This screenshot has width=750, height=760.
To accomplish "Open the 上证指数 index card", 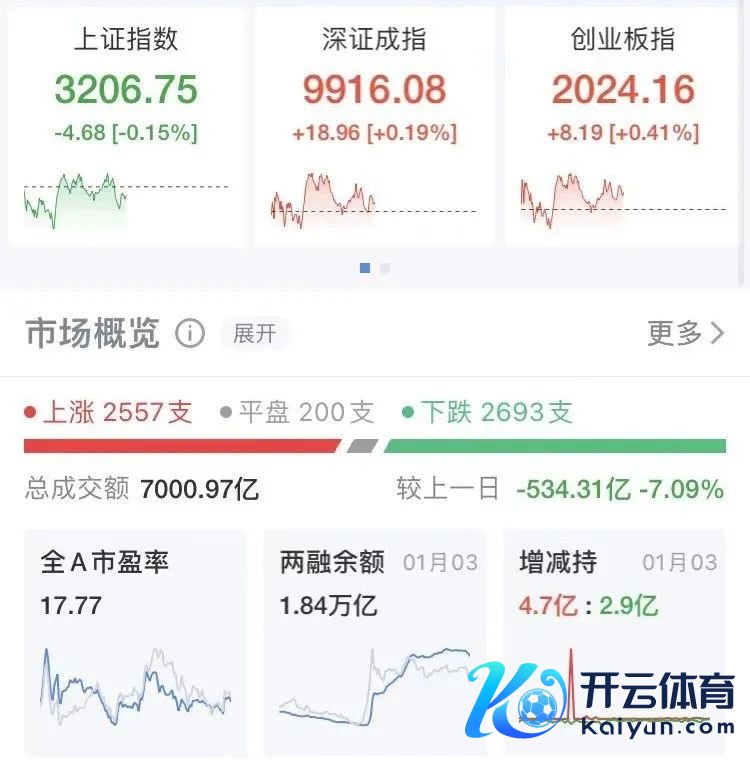I will pos(126,127).
